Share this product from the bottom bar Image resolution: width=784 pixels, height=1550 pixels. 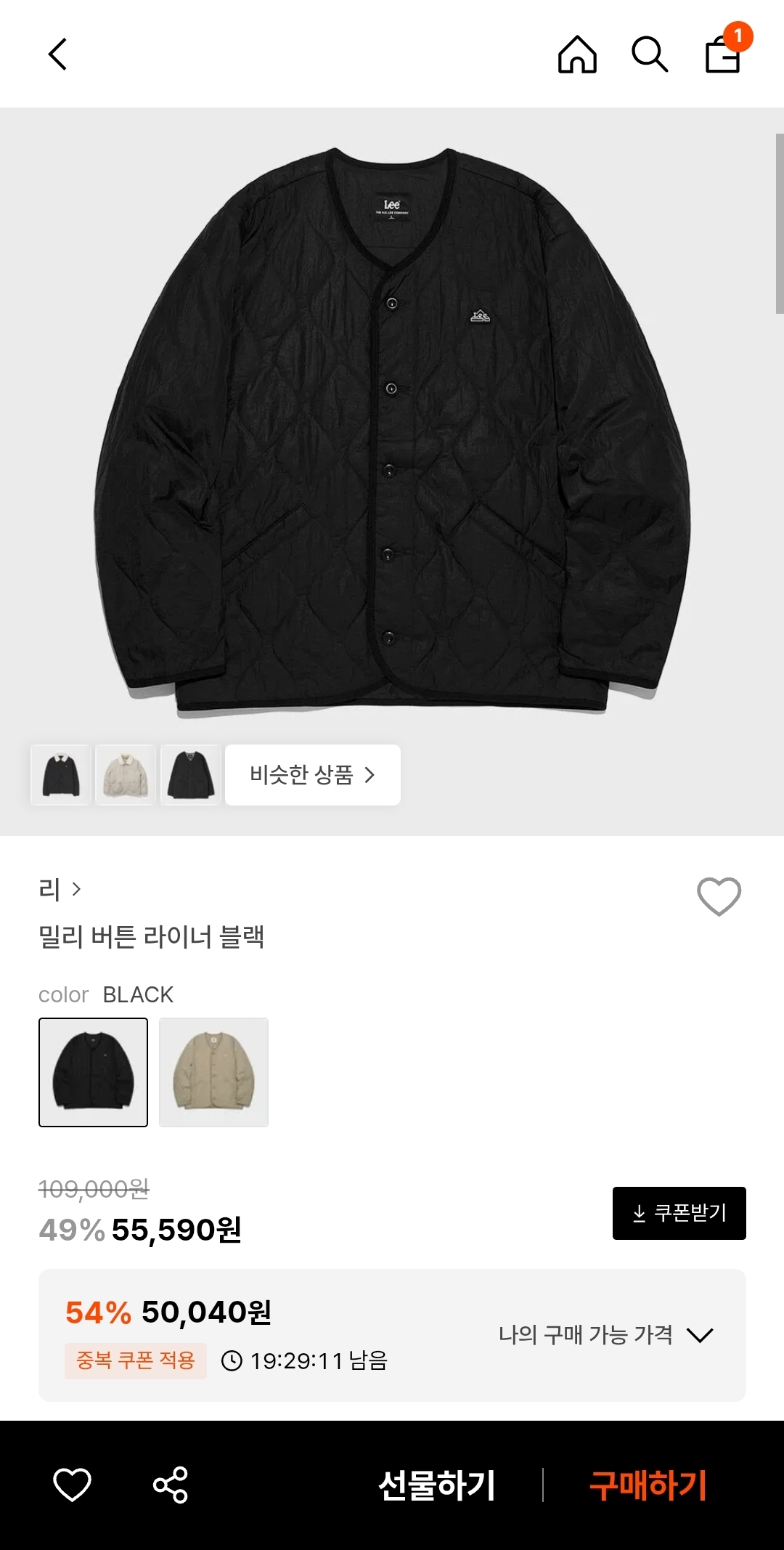(x=171, y=1485)
